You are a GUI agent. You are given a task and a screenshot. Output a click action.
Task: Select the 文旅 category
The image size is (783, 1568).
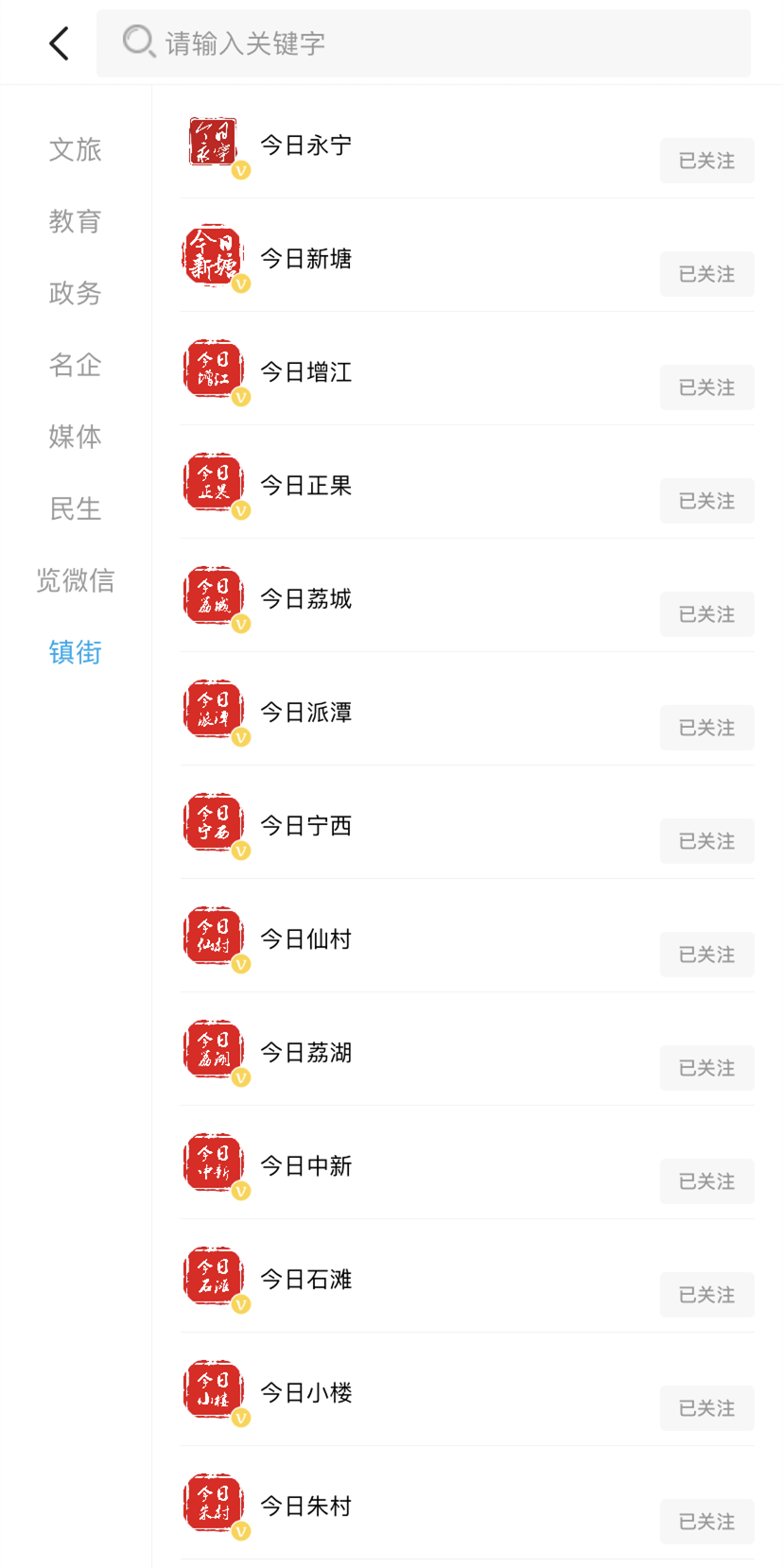coord(75,150)
